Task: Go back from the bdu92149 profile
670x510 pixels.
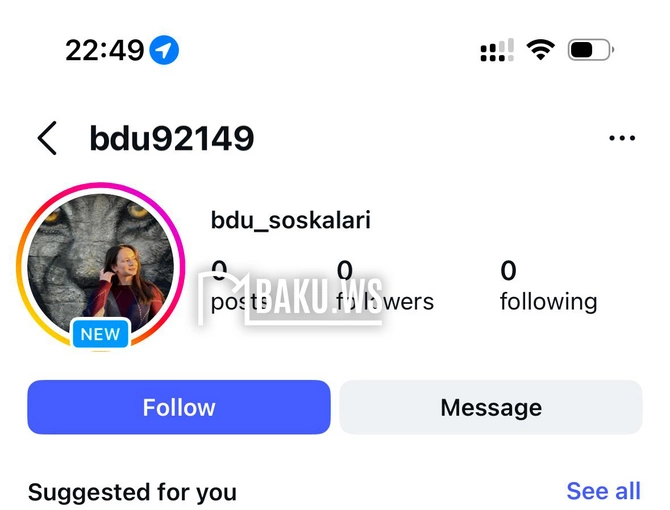Action: [47, 138]
